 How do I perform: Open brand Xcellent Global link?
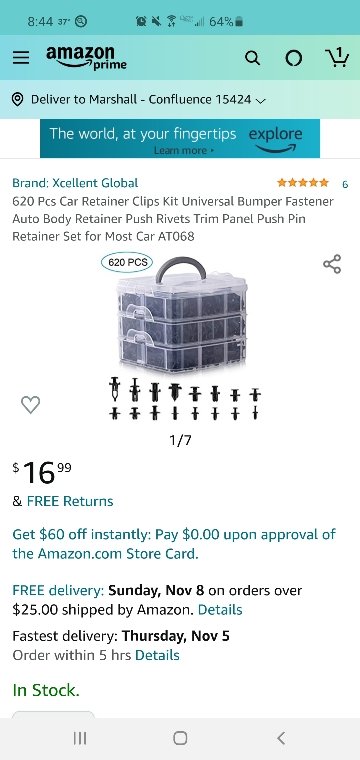tap(75, 183)
